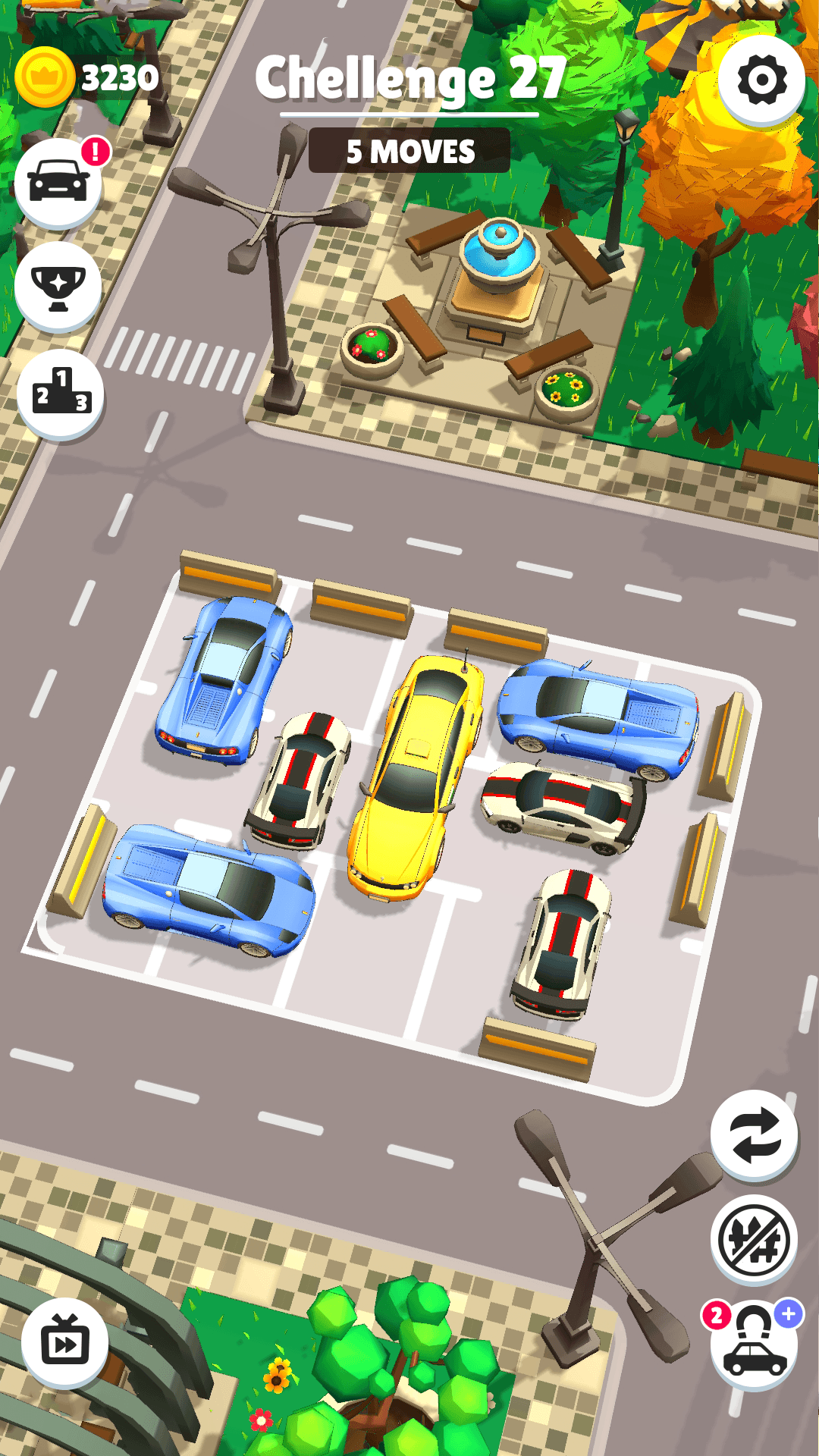Open the car collection button

(58, 183)
